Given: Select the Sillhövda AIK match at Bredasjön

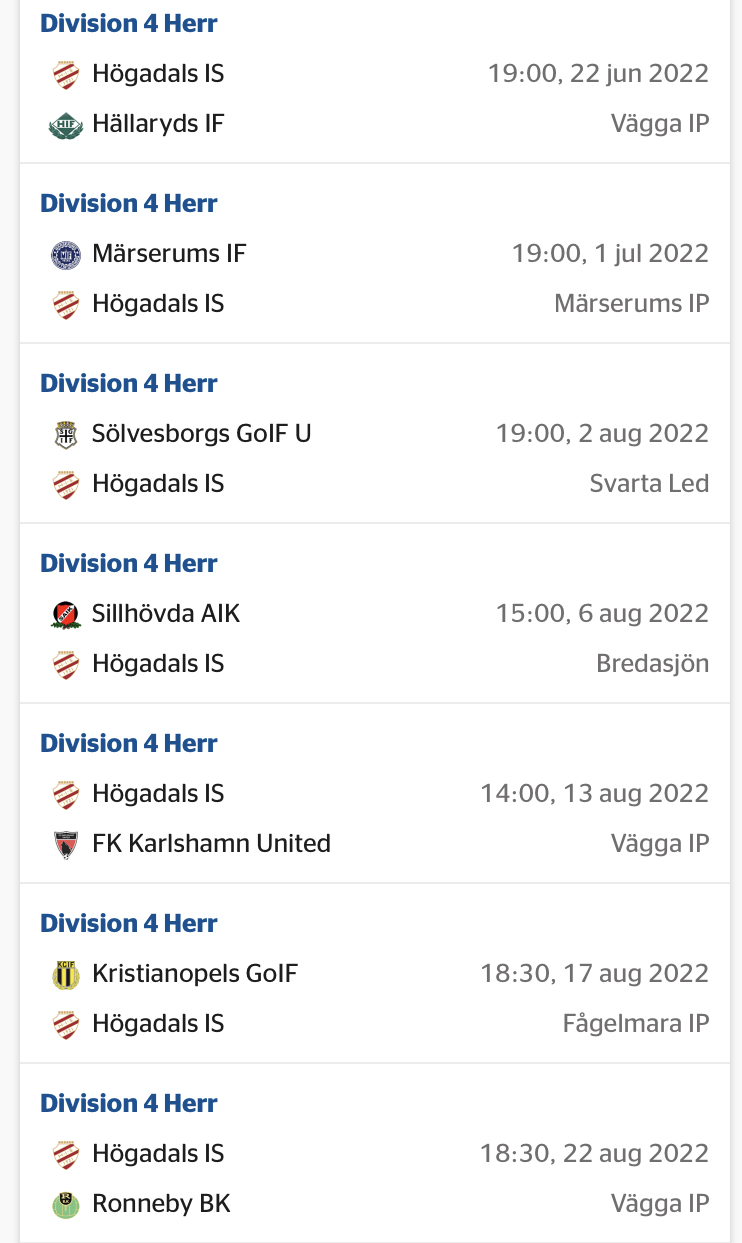Looking at the screenshot, I should (x=374, y=613).
